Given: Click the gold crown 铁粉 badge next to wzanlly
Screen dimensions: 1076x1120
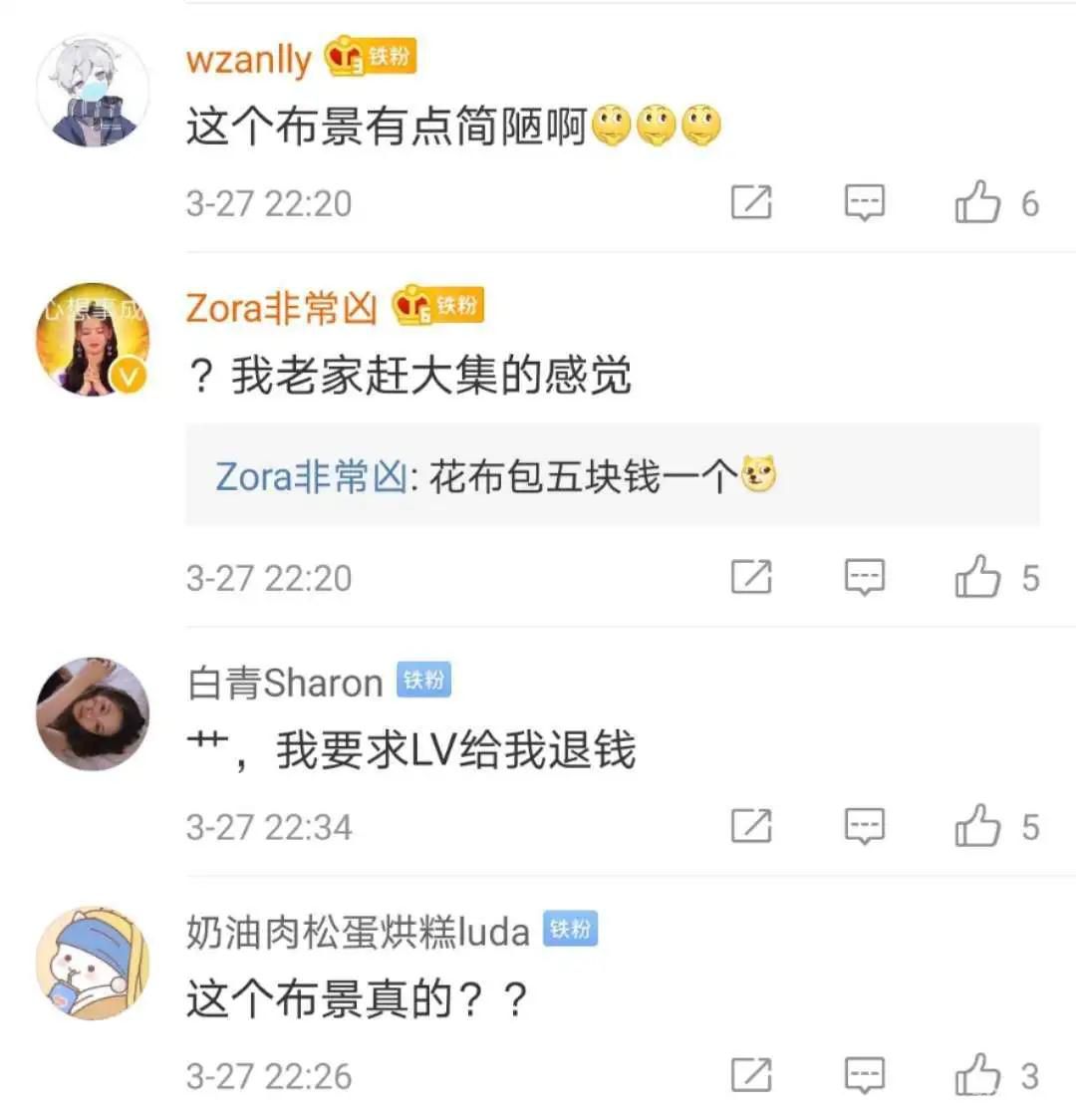Looking at the screenshot, I should tap(372, 57).
